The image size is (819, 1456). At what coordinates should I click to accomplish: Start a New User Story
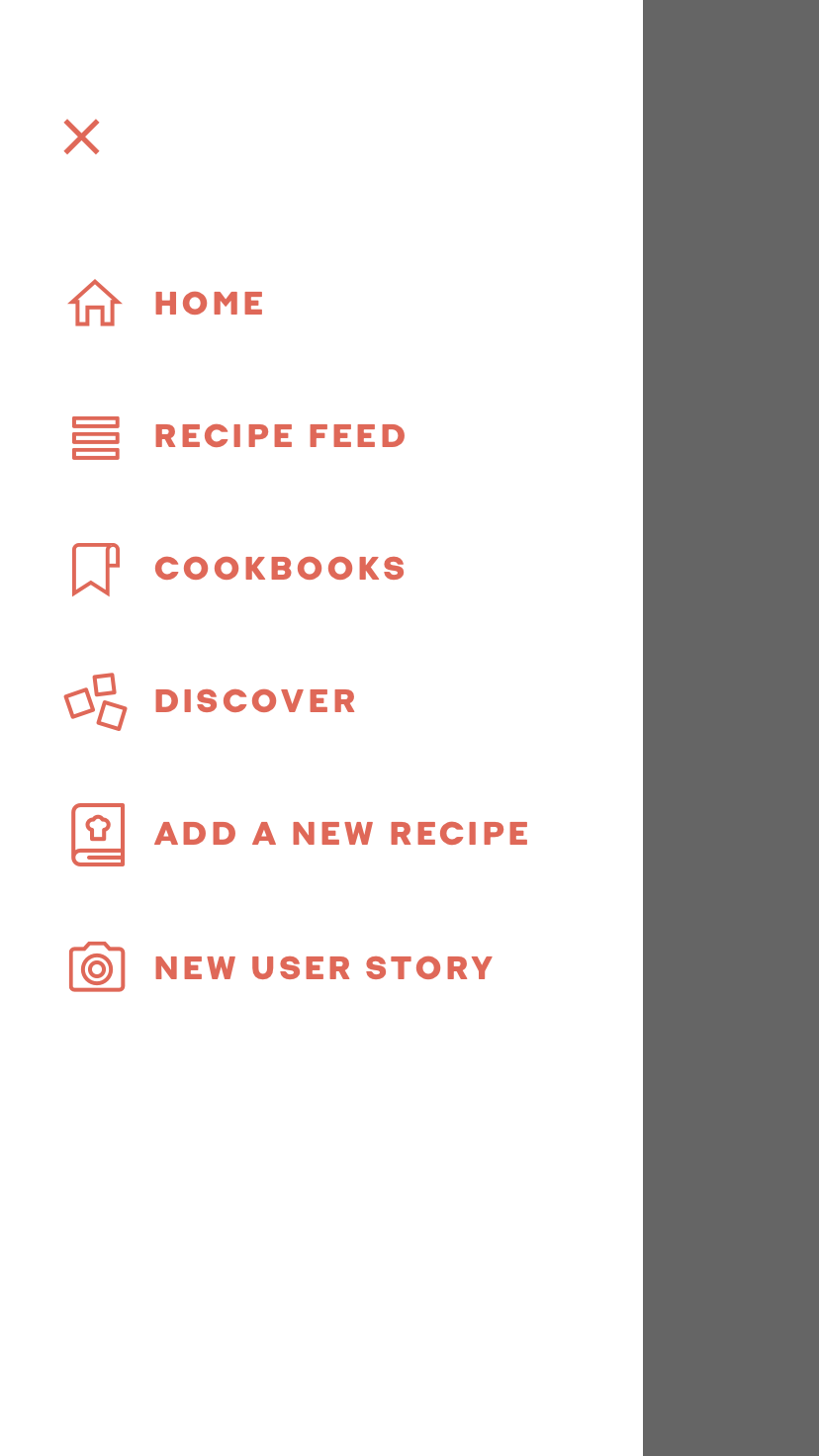(x=323, y=967)
